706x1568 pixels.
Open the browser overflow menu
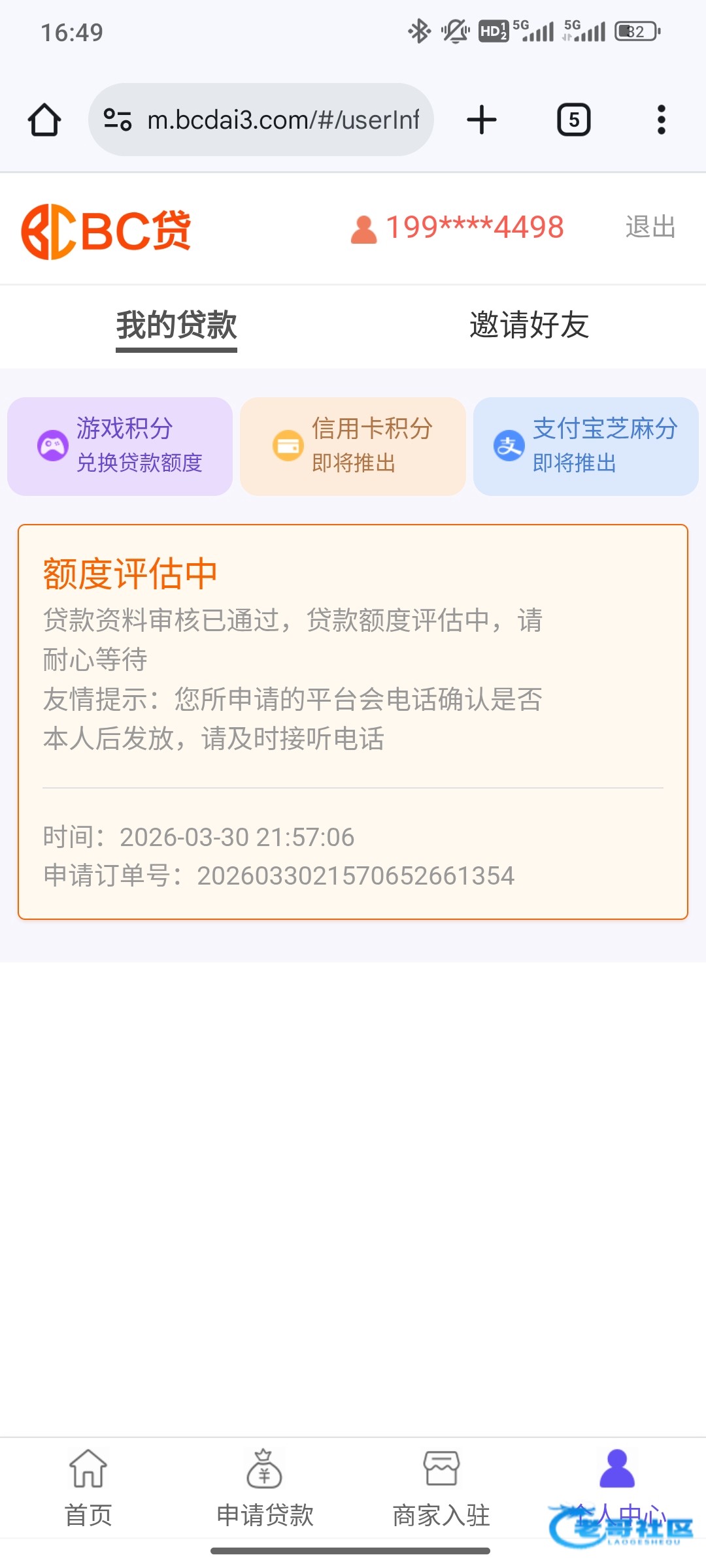point(661,120)
